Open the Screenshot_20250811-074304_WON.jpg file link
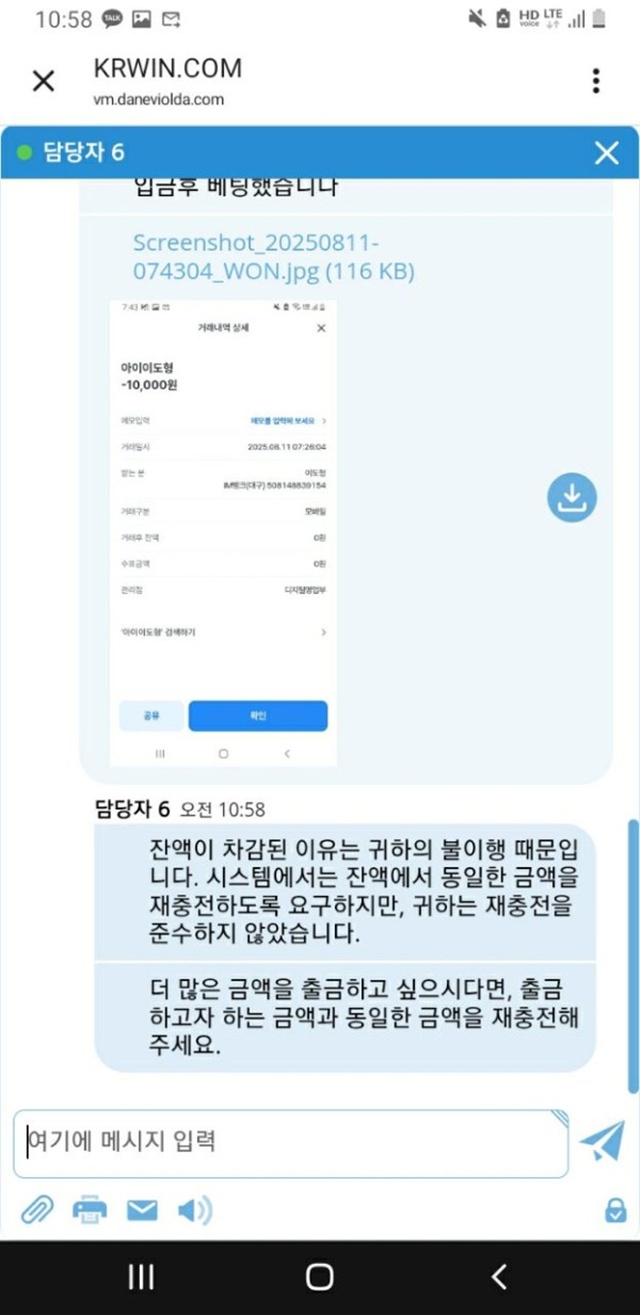The height and width of the screenshot is (1315, 640). [273, 257]
